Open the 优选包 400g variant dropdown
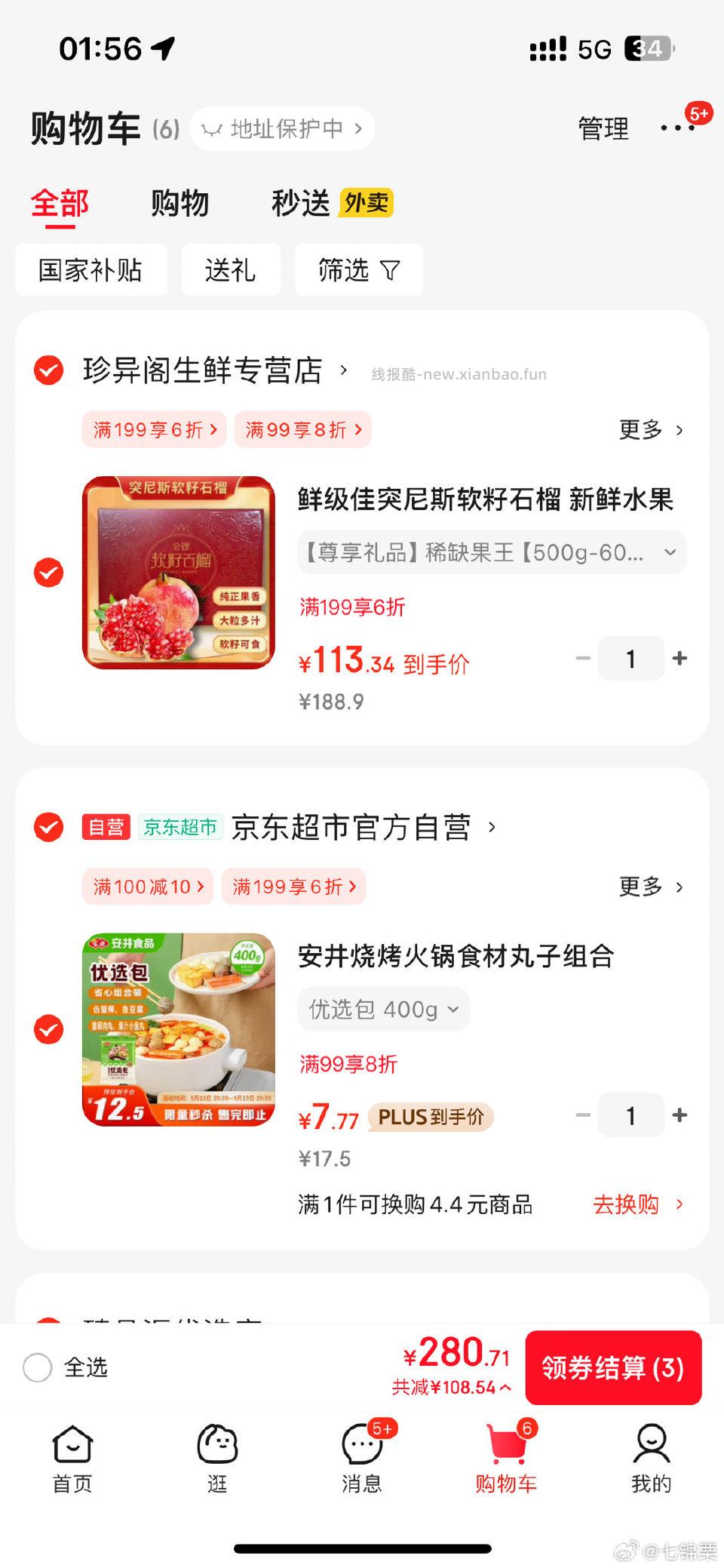Image resolution: width=724 pixels, height=1568 pixels. (382, 1009)
